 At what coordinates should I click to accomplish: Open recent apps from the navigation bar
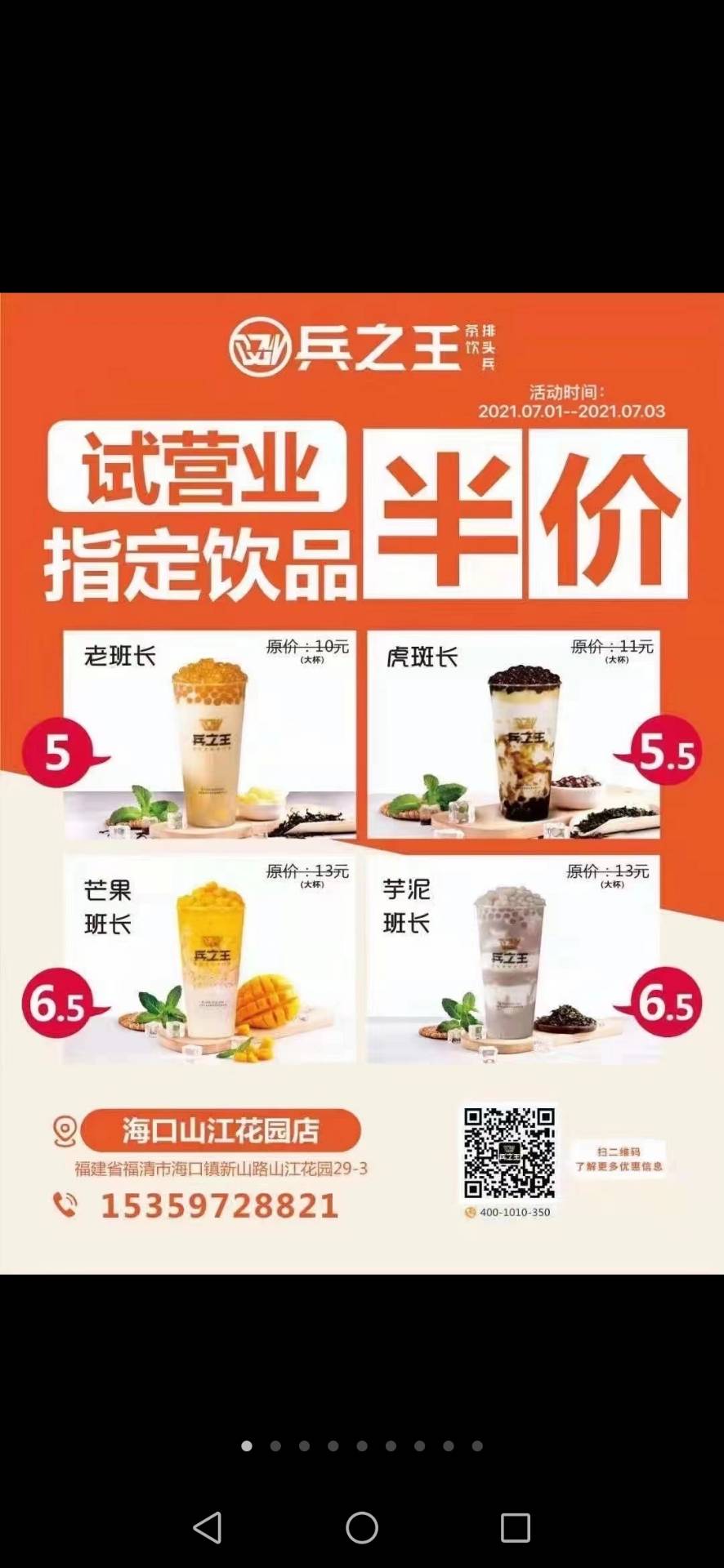click(515, 1527)
